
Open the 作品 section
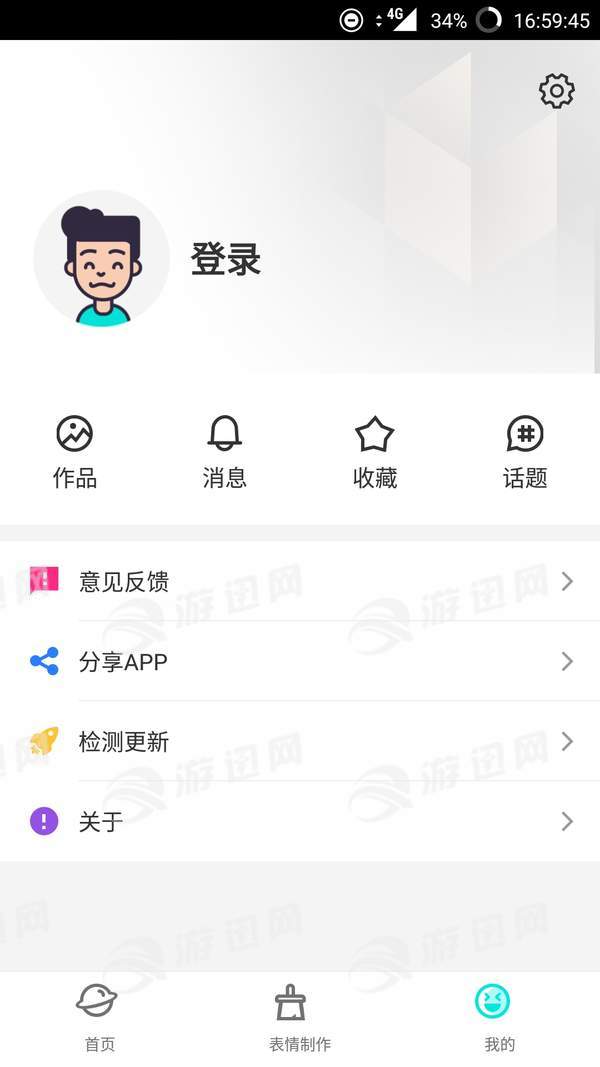click(75, 452)
